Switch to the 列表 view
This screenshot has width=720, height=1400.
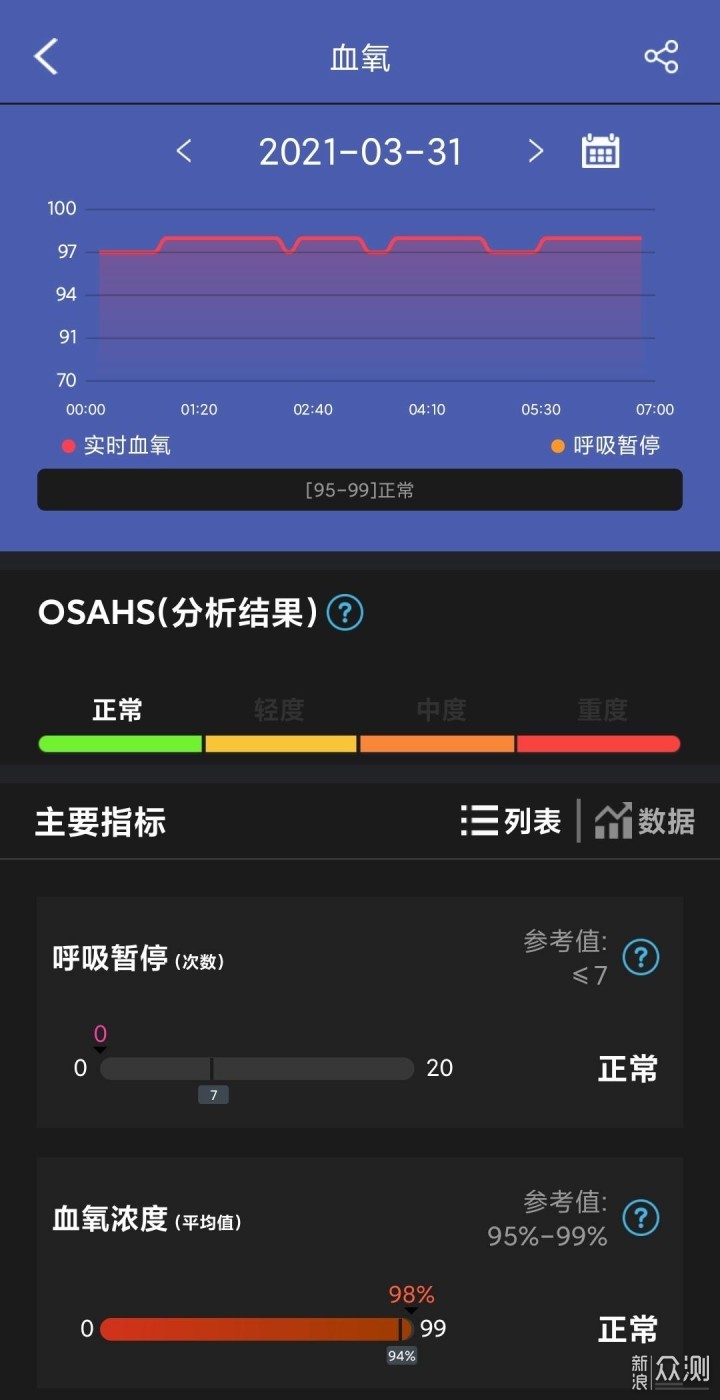point(511,821)
